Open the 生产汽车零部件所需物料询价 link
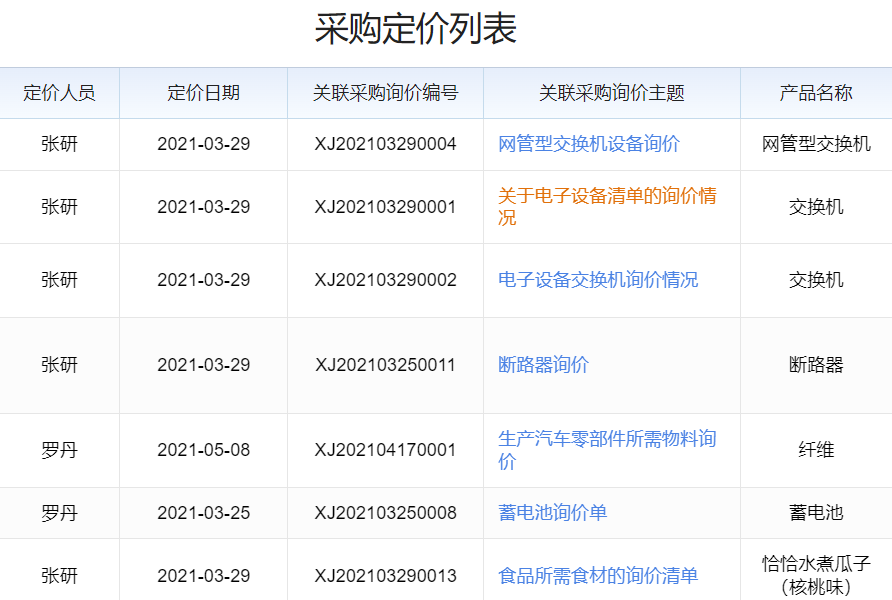 tap(607, 439)
